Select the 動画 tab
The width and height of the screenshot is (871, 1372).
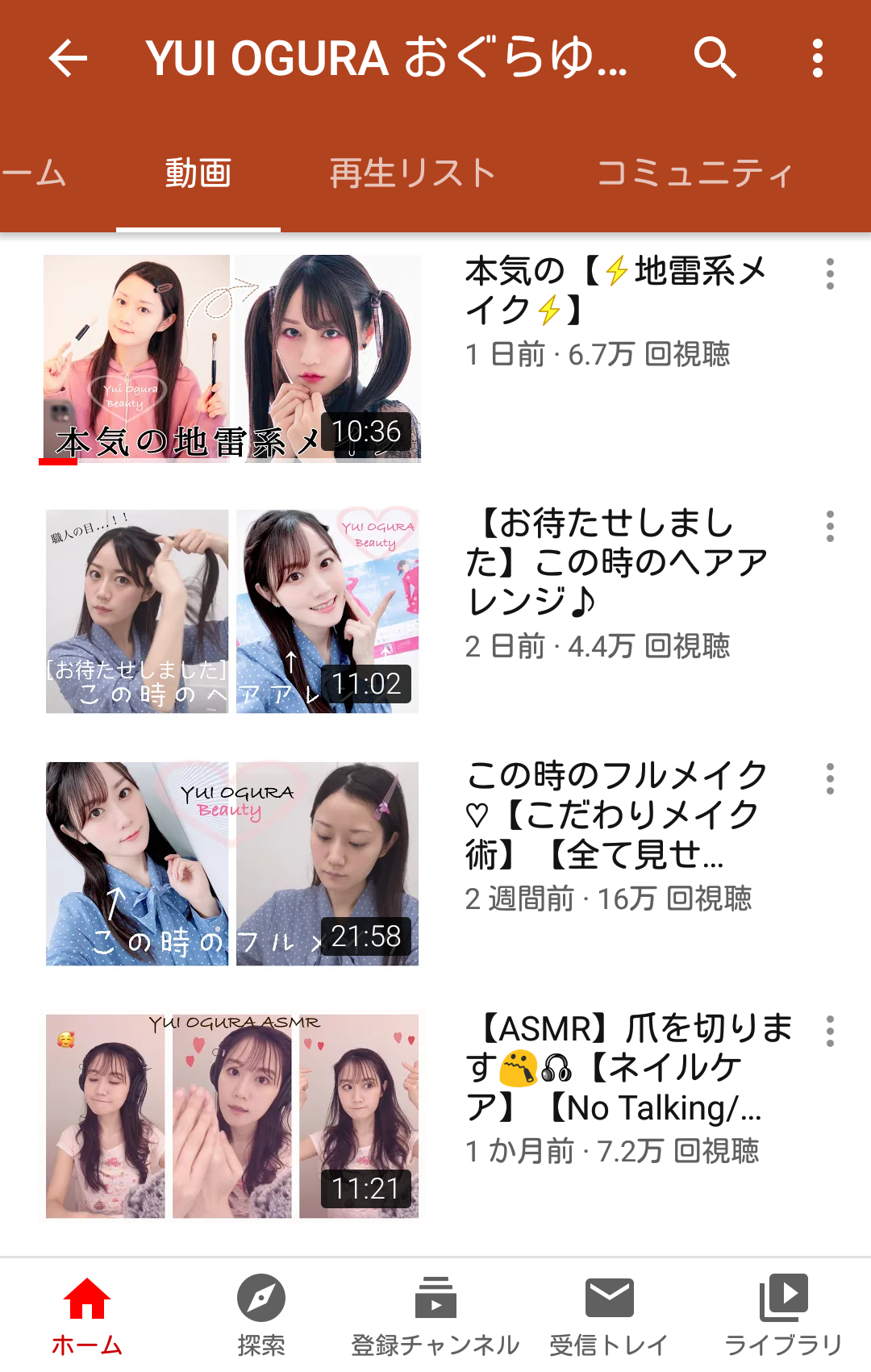tap(198, 173)
